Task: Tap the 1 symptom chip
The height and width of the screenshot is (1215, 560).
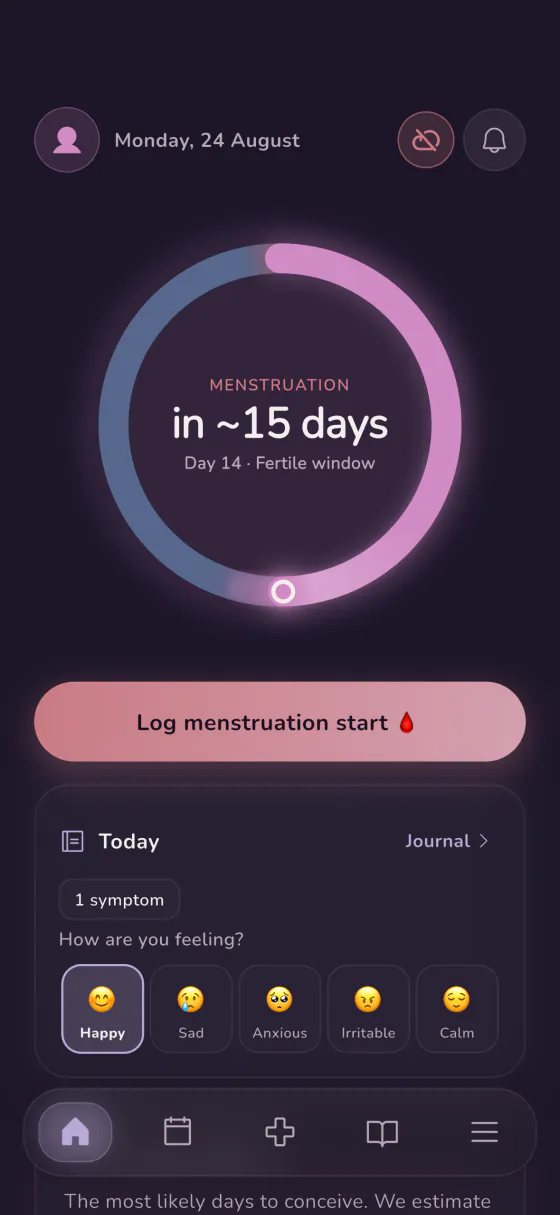Action: [x=119, y=900]
